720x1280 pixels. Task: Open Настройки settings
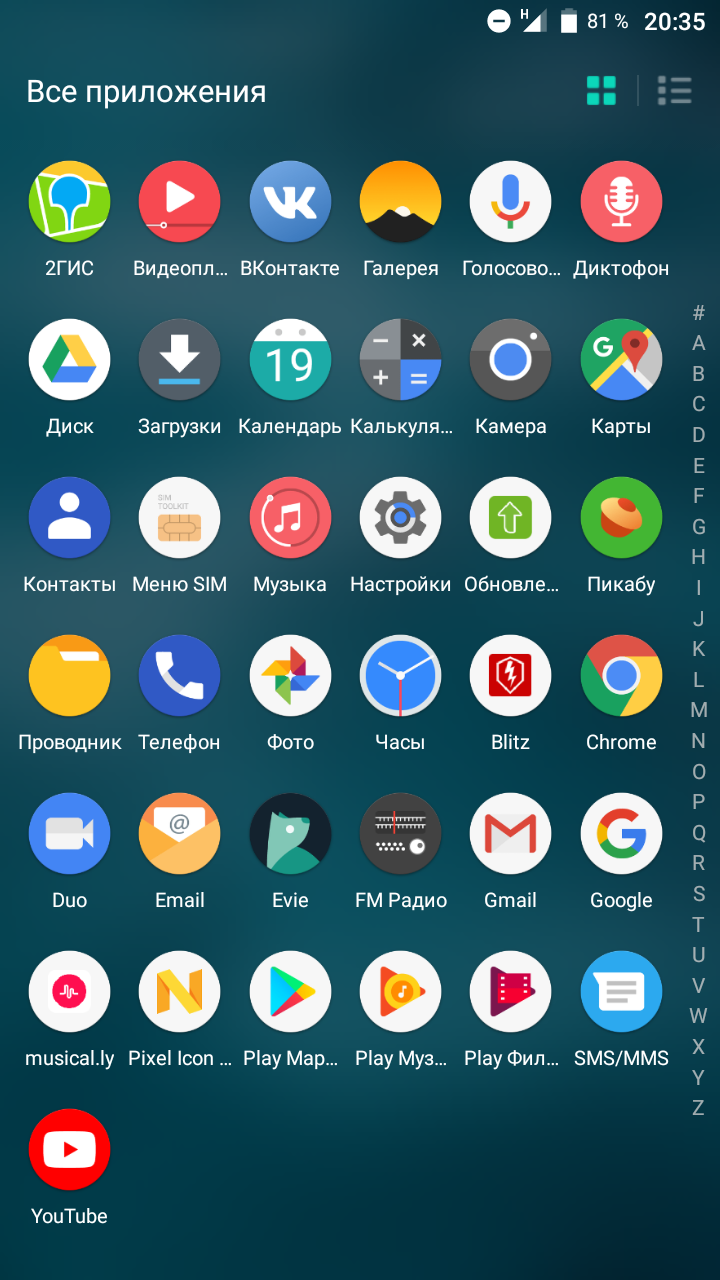[400, 517]
